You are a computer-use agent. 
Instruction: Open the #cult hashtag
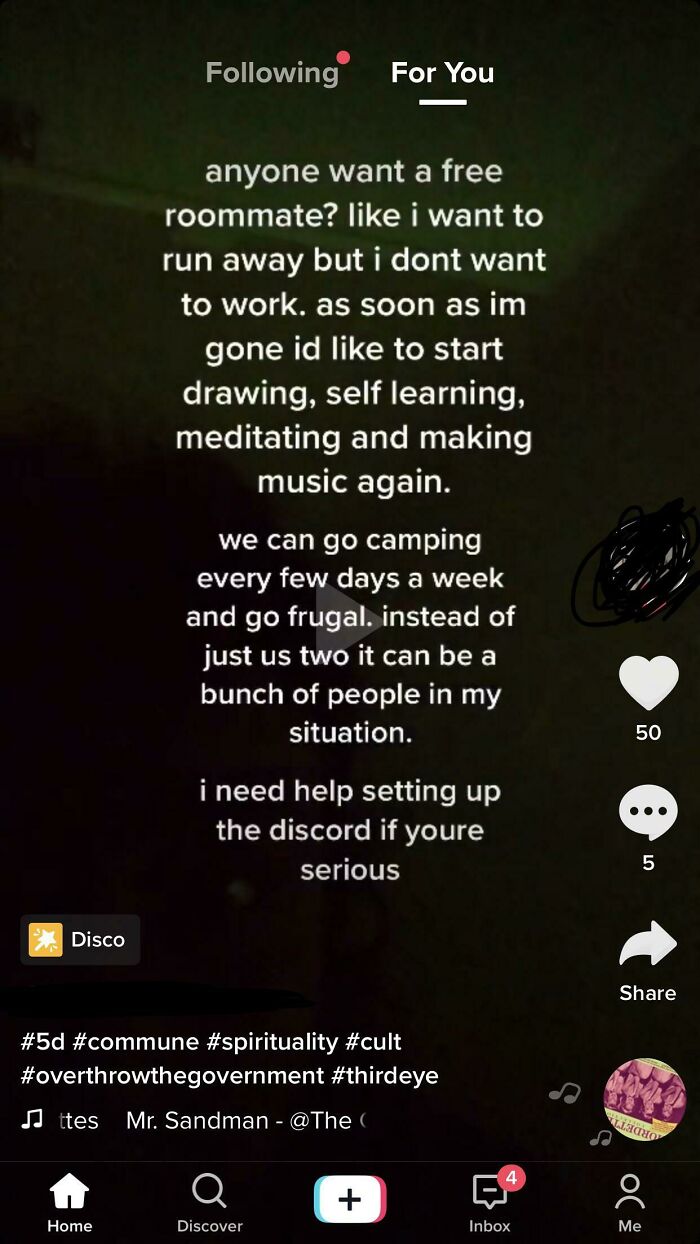click(x=373, y=1042)
